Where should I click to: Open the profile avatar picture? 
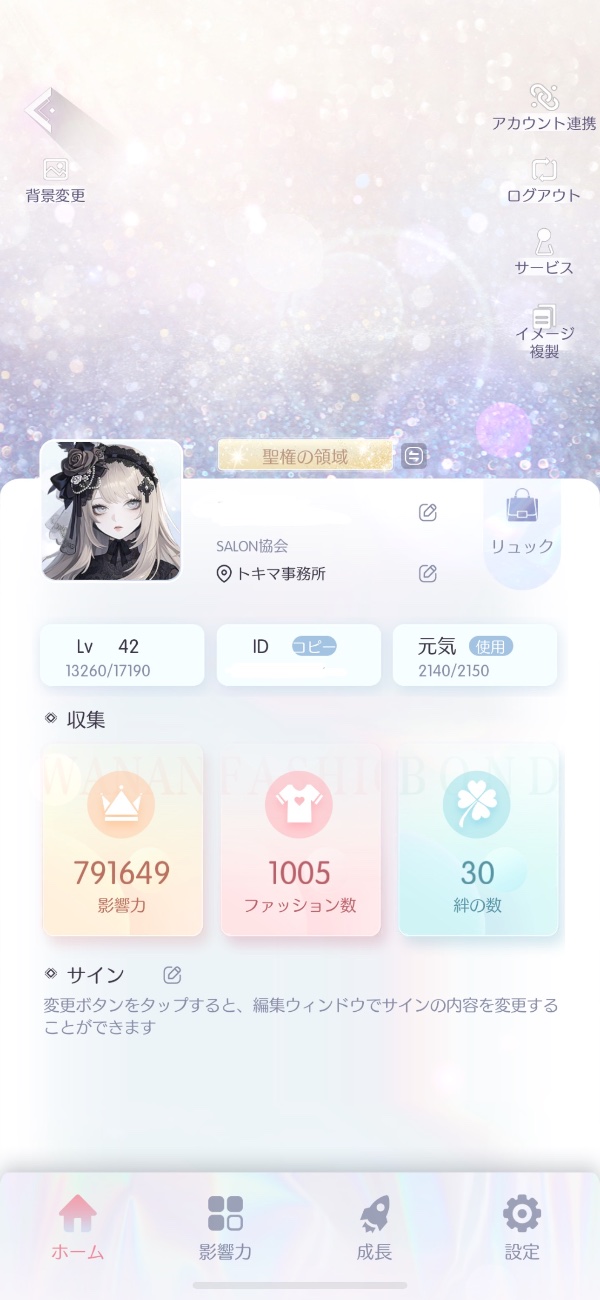(112, 510)
